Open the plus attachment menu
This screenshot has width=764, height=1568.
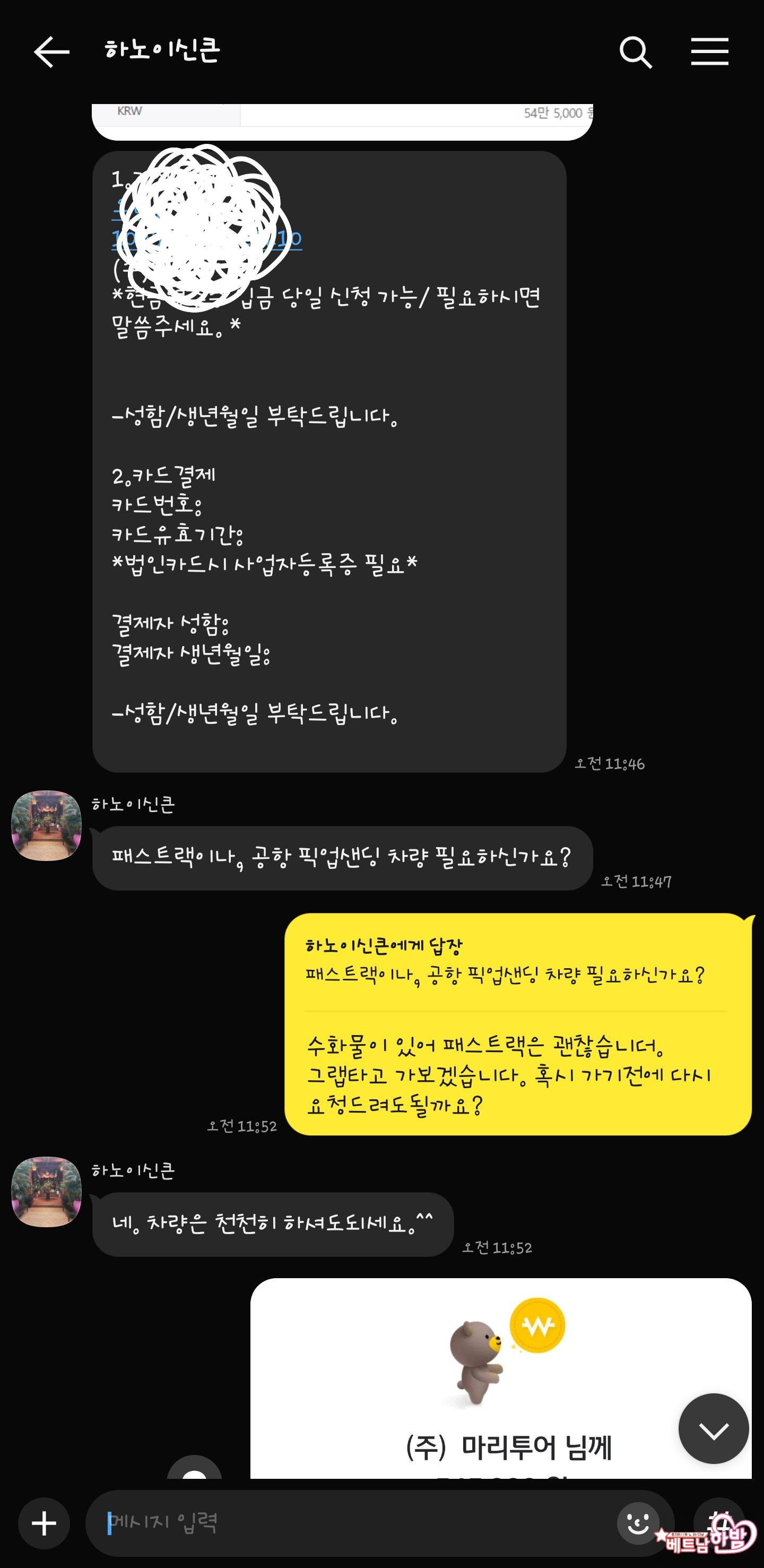point(44,1523)
